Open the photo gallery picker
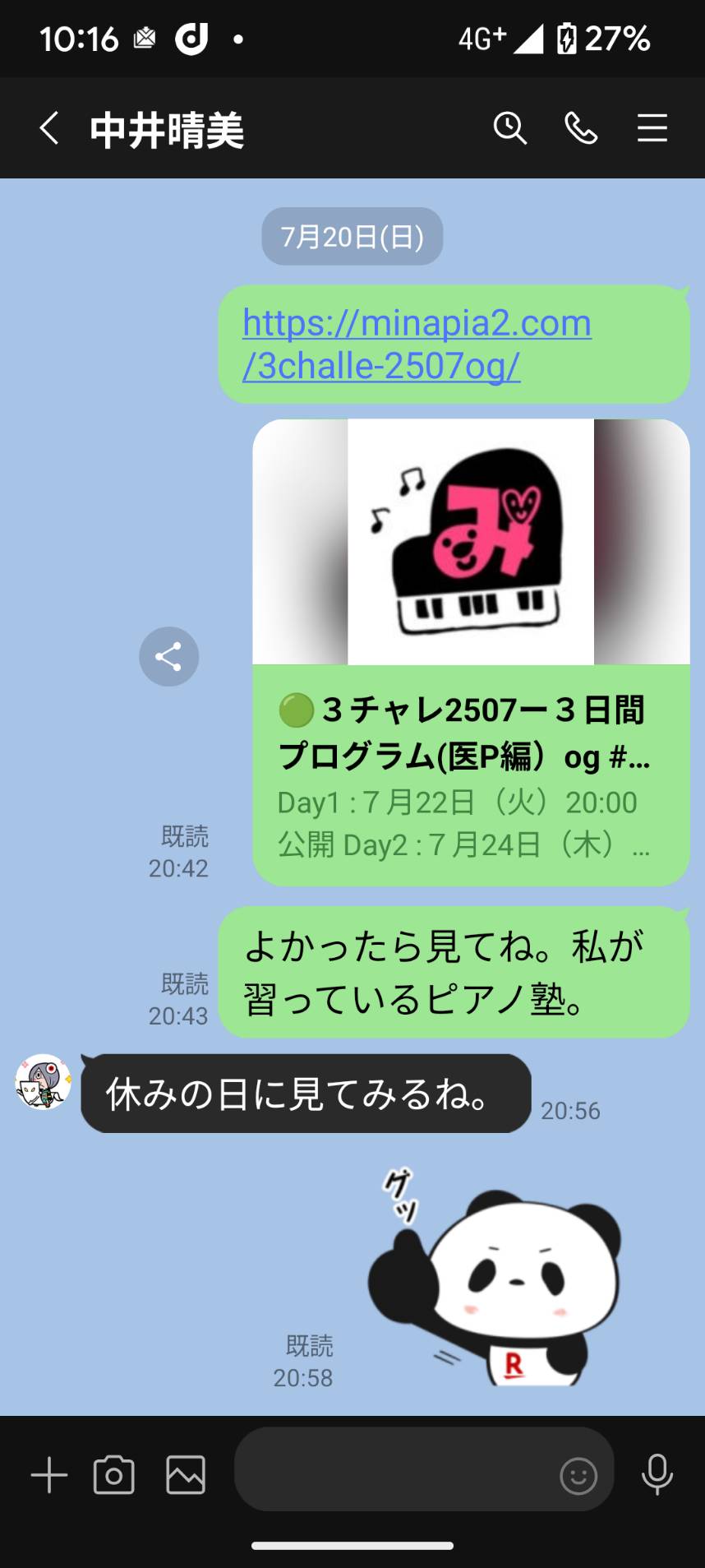Image resolution: width=705 pixels, height=1568 pixels. 186,1474
